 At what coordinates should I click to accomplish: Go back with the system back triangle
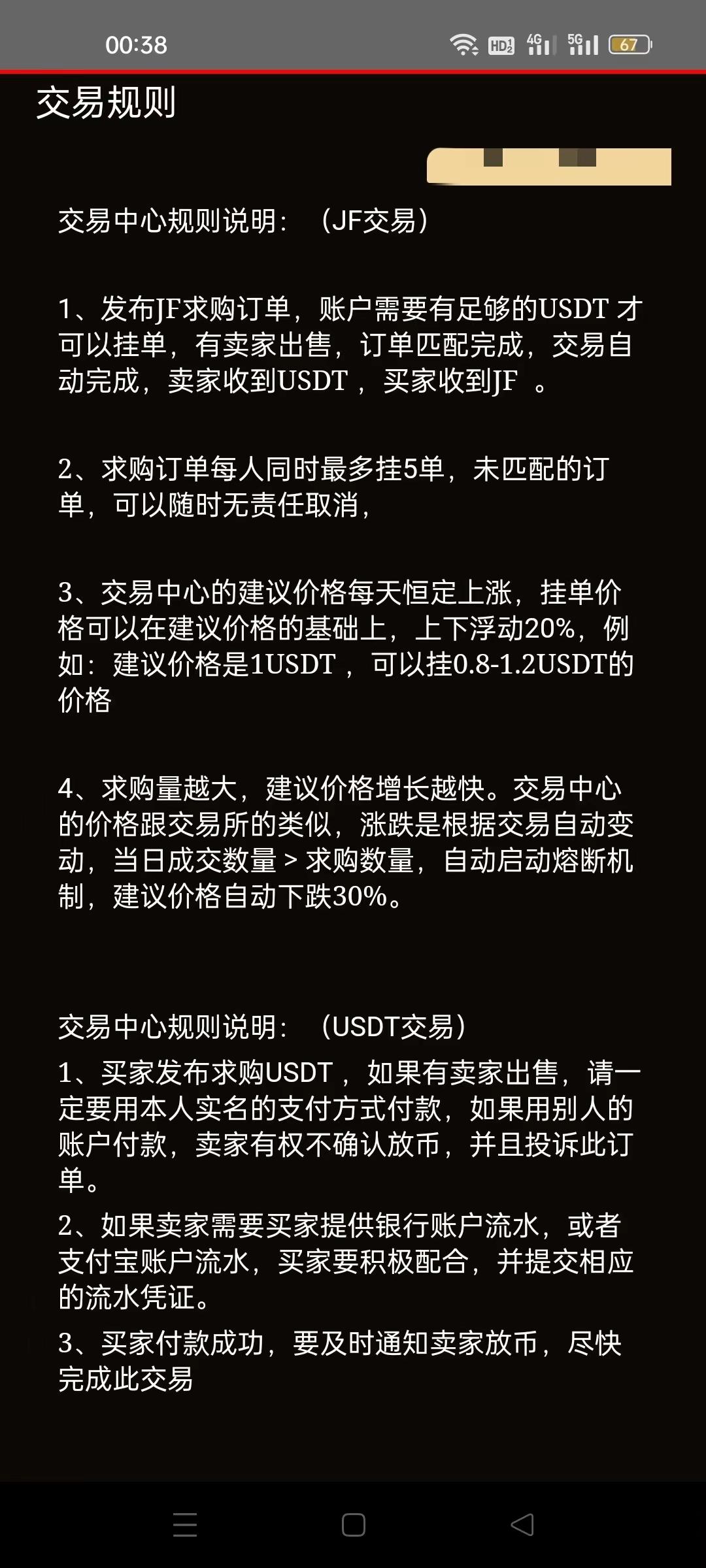tap(522, 1525)
